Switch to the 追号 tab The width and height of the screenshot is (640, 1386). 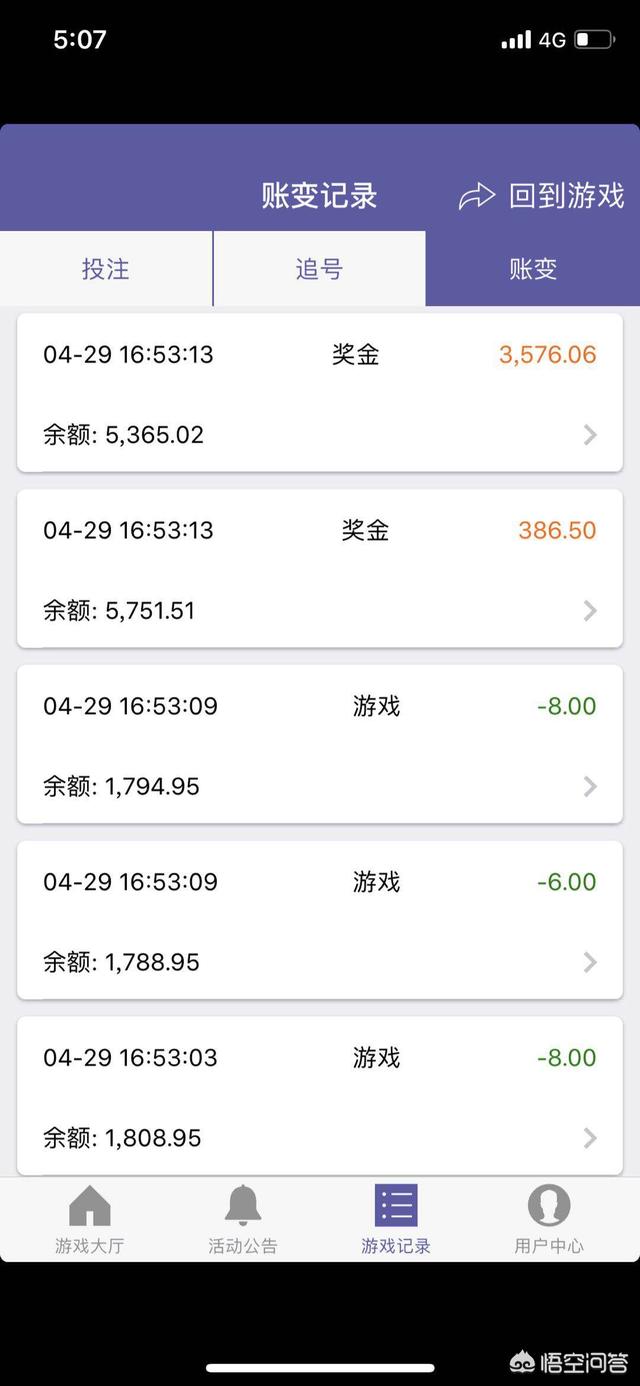click(x=319, y=269)
